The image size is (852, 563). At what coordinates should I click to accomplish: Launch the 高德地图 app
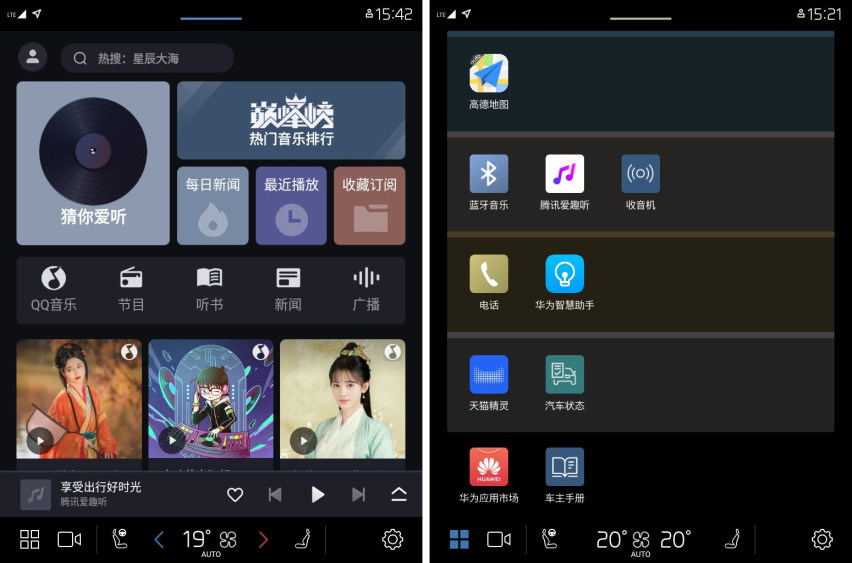489,81
